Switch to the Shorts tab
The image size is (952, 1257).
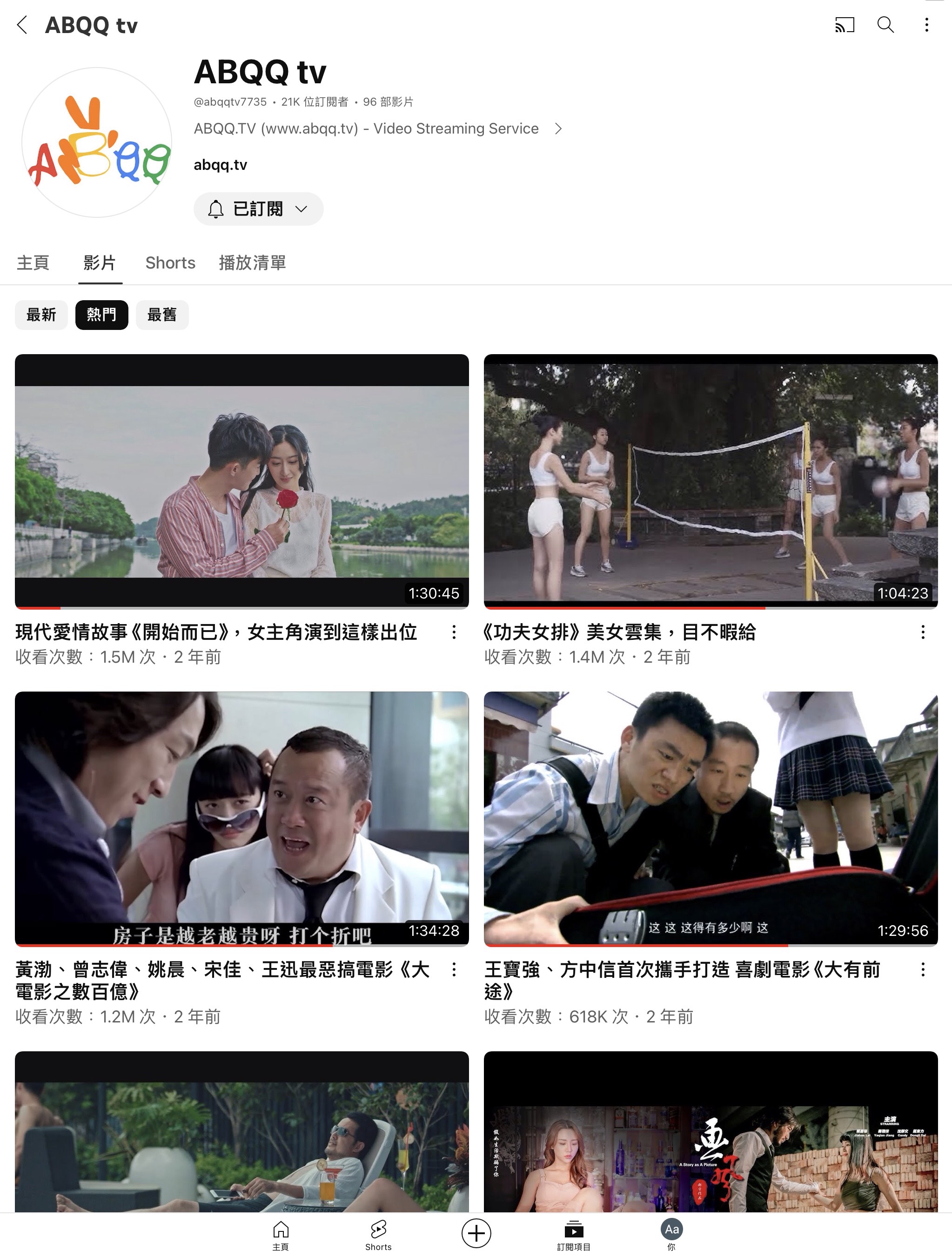170,262
